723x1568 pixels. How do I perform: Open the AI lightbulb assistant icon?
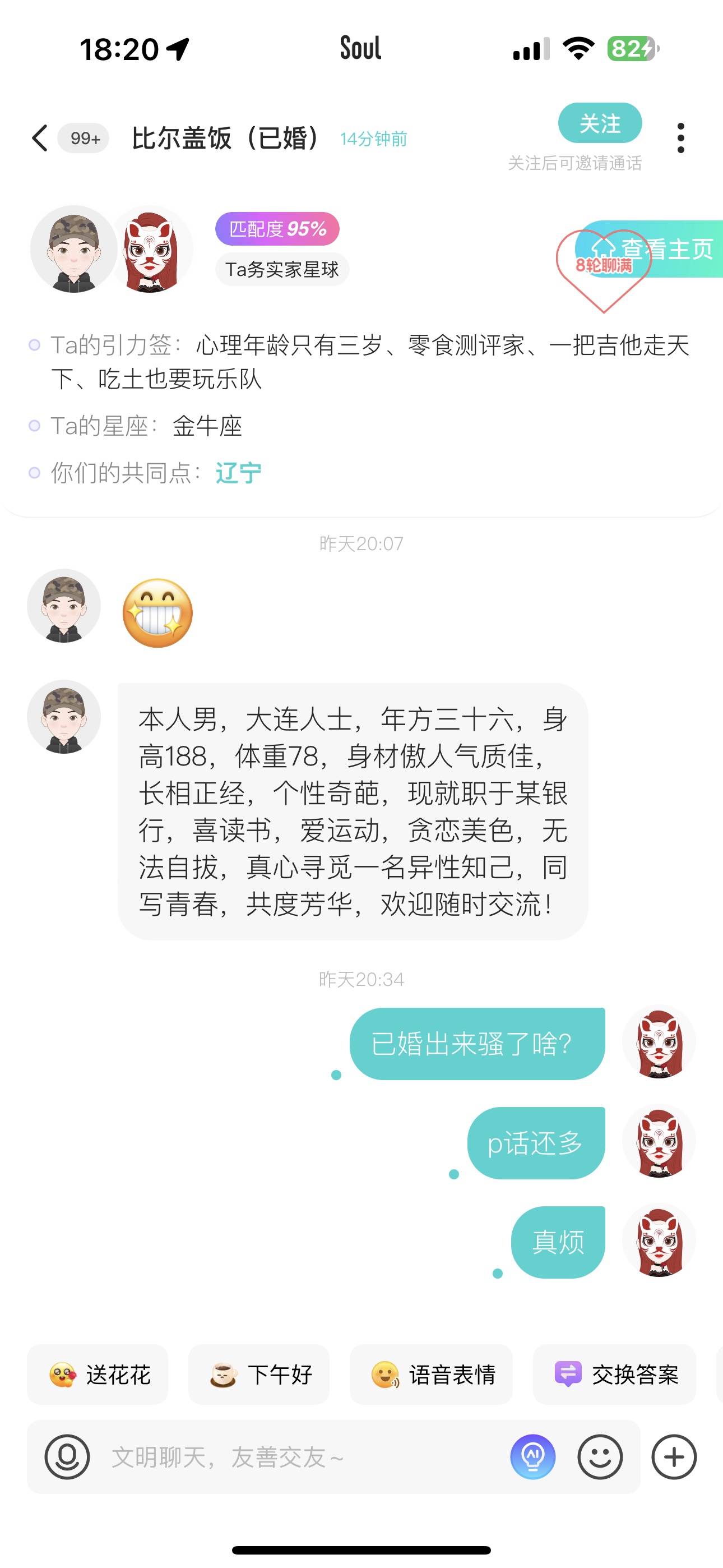532,1456
